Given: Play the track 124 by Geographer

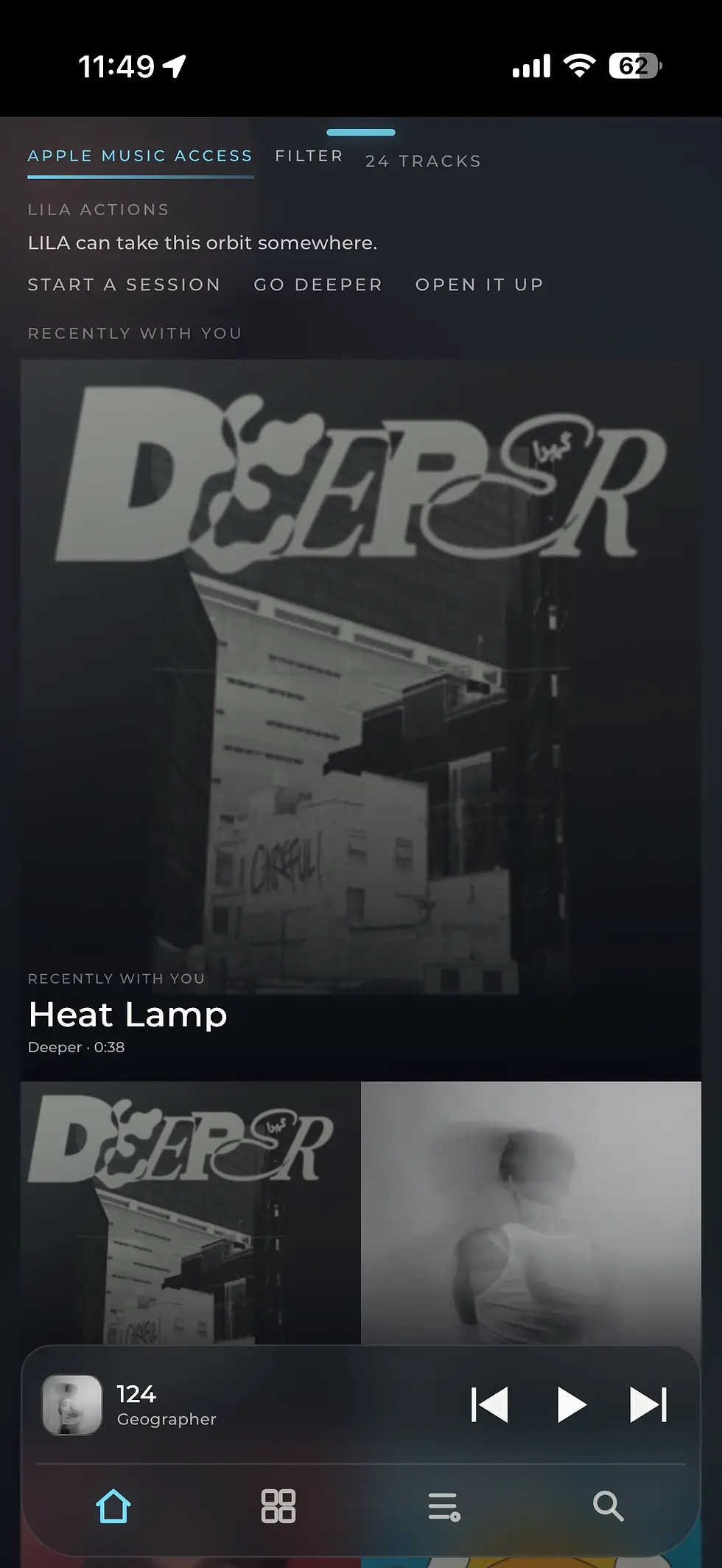Looking at the screenshot, I should click(572, 1404).
